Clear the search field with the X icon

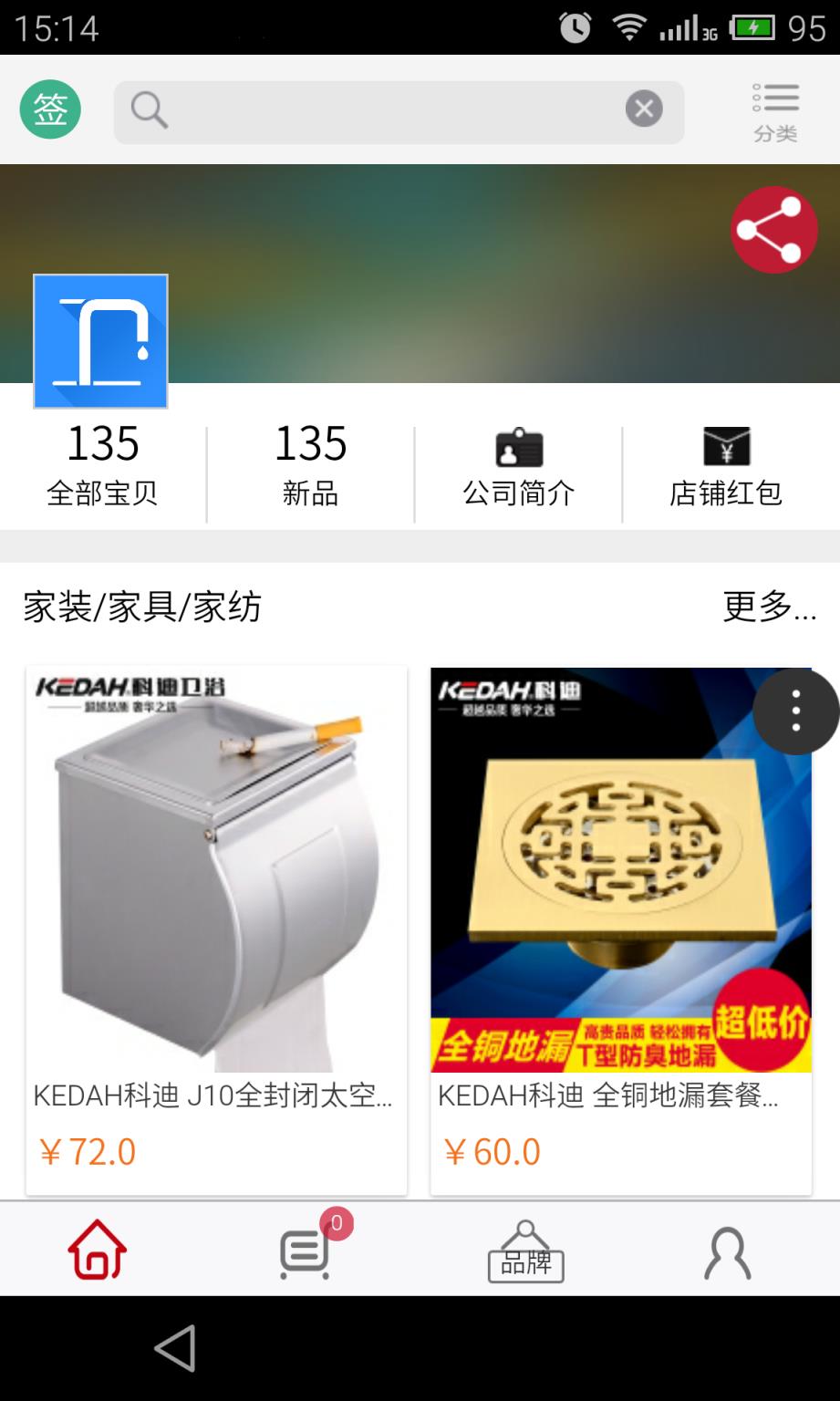pos(646,108)
